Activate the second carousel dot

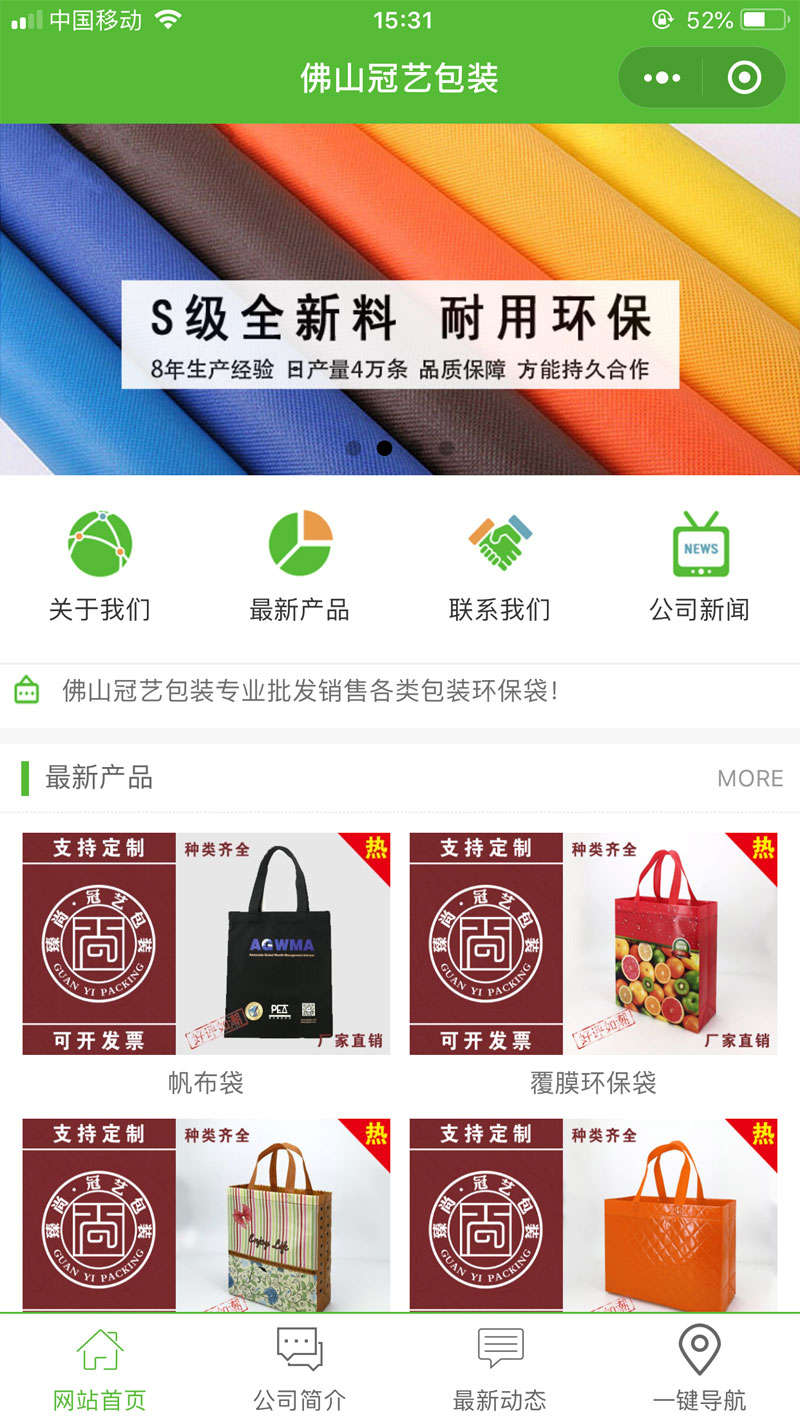(386, 449)
